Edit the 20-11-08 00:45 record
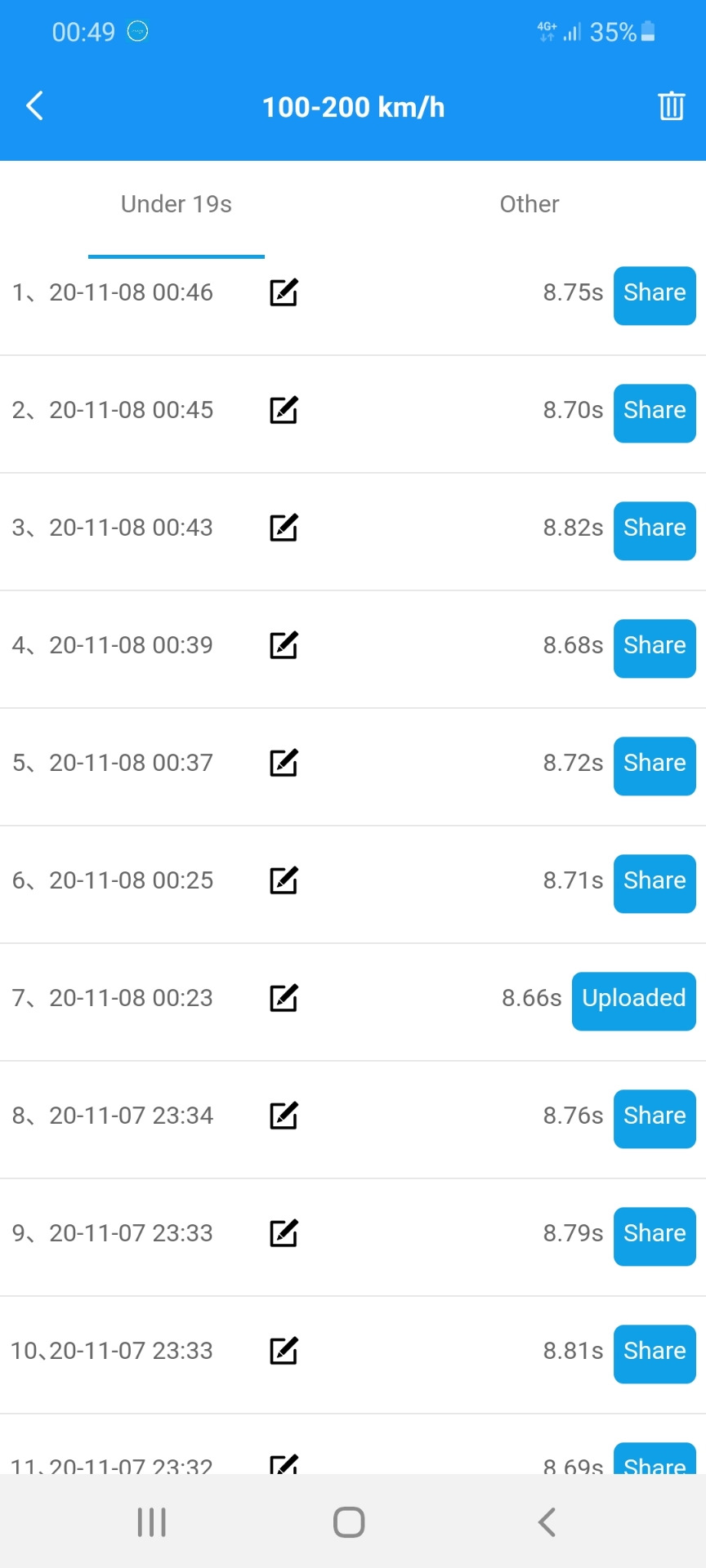 284,410
